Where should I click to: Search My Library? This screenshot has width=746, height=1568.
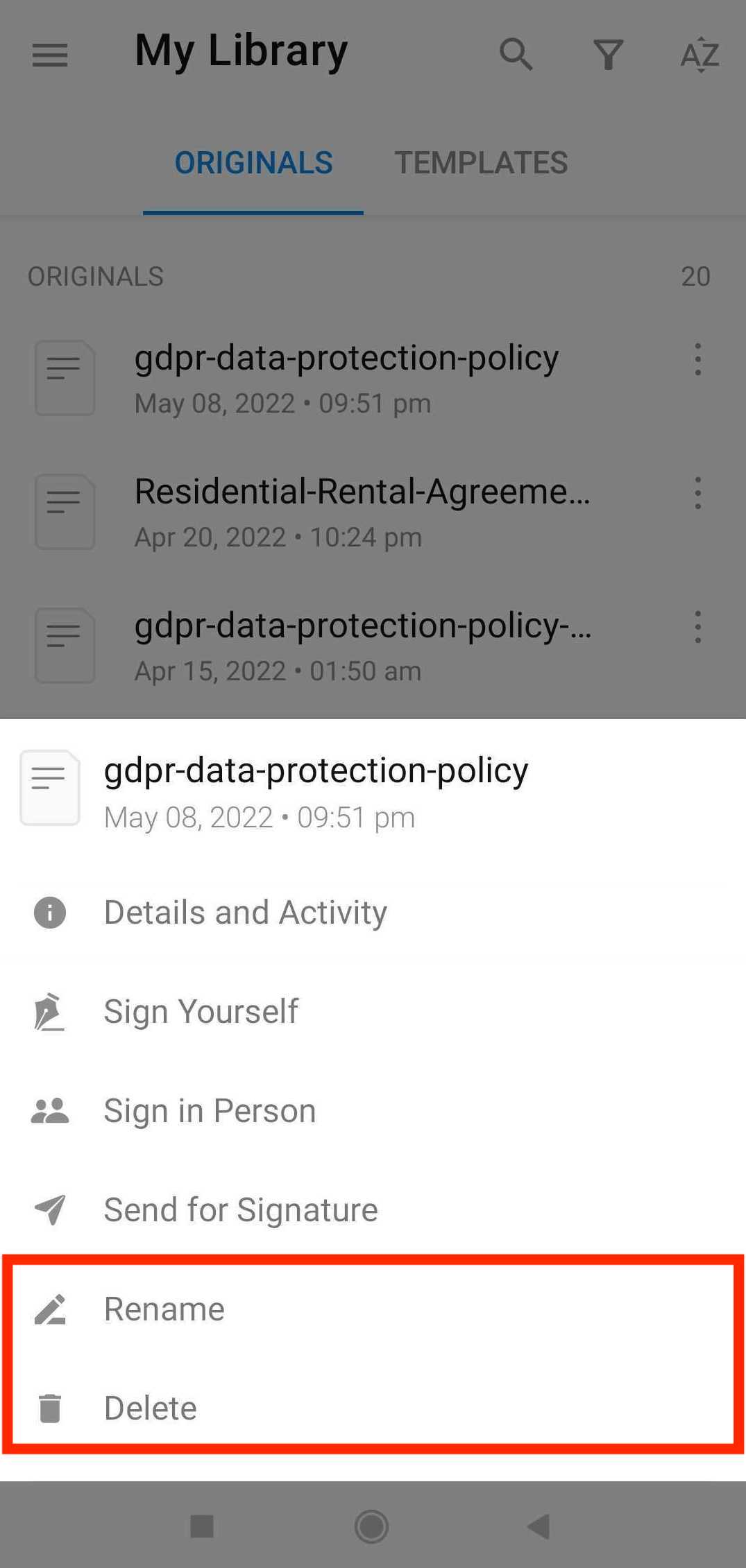pyautogui.click(x=516, y=55)
